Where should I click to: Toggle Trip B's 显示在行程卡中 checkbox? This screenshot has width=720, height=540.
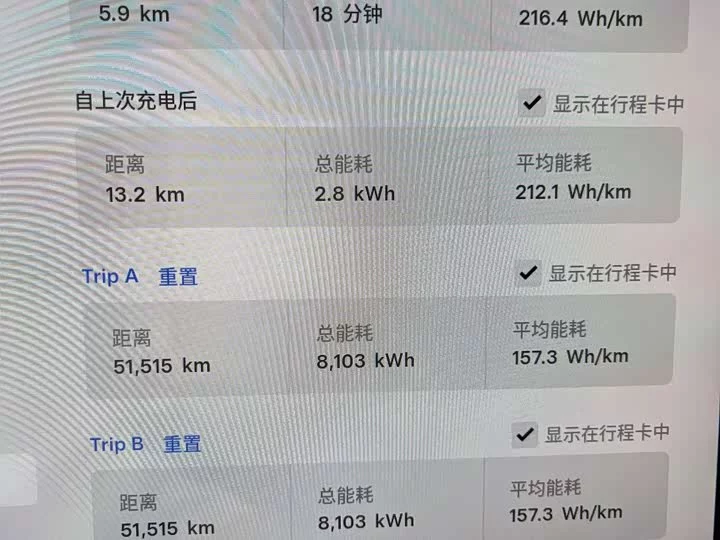point(524,434)
